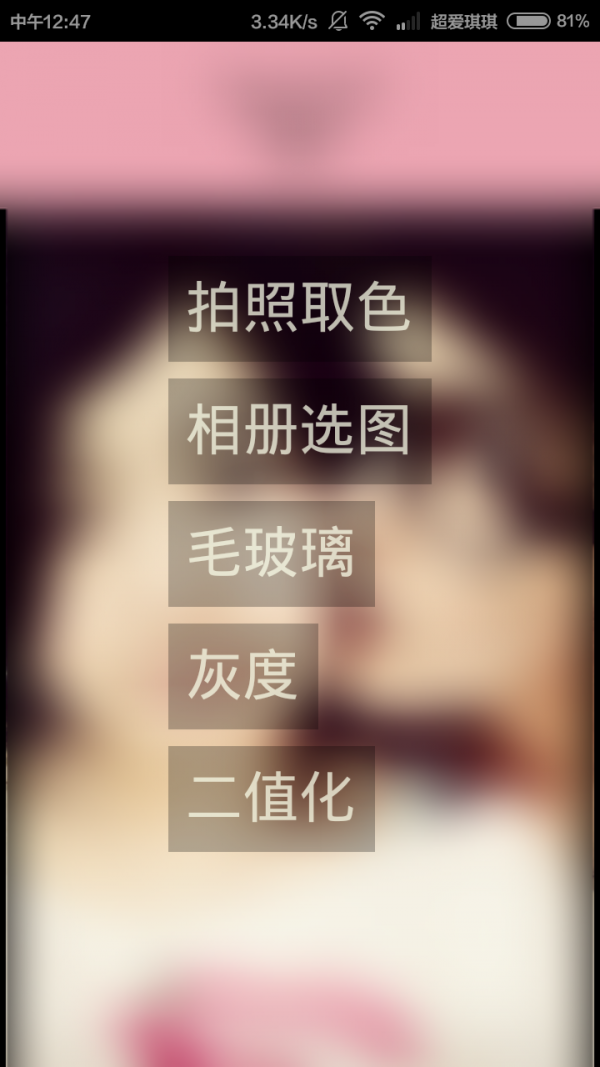
Task: Tap the 拍照取色 button
Action: pos(299,308)
